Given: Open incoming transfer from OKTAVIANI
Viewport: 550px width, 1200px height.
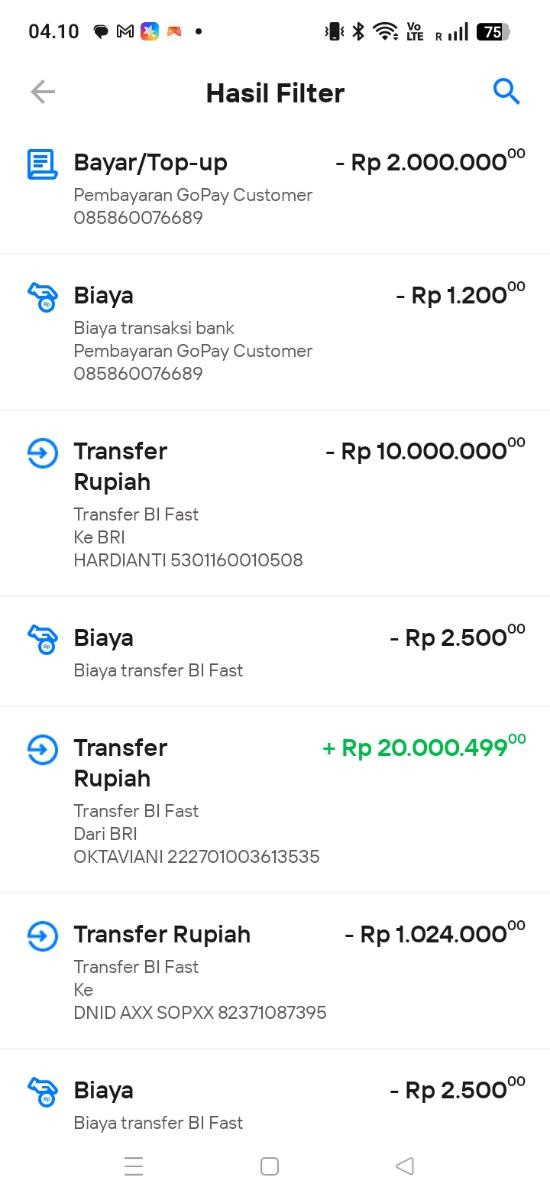Looking at the screenshot, I should (275, 800).
